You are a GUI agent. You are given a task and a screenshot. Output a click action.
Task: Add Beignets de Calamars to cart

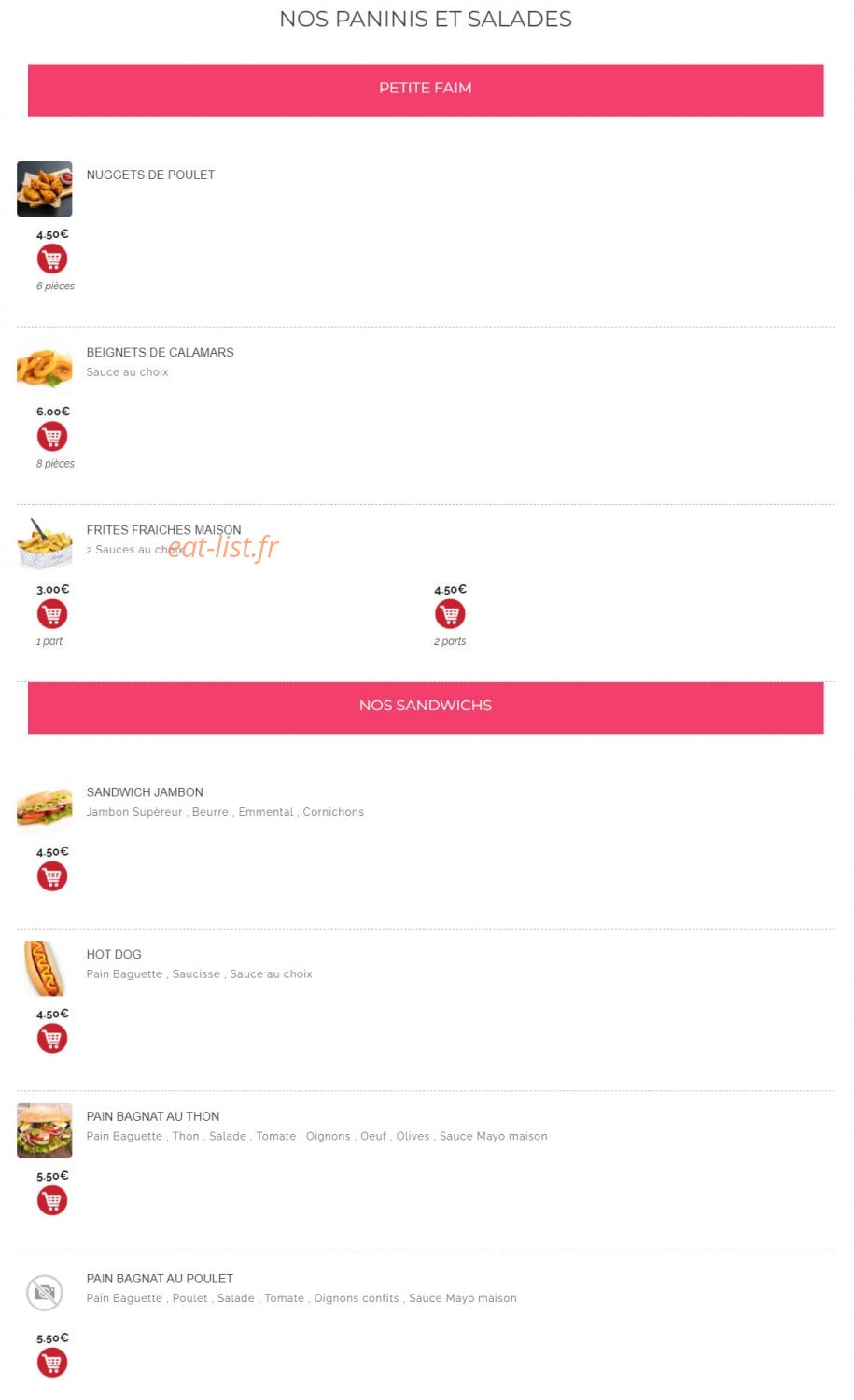pyautogui.click(x=52, y=436)
